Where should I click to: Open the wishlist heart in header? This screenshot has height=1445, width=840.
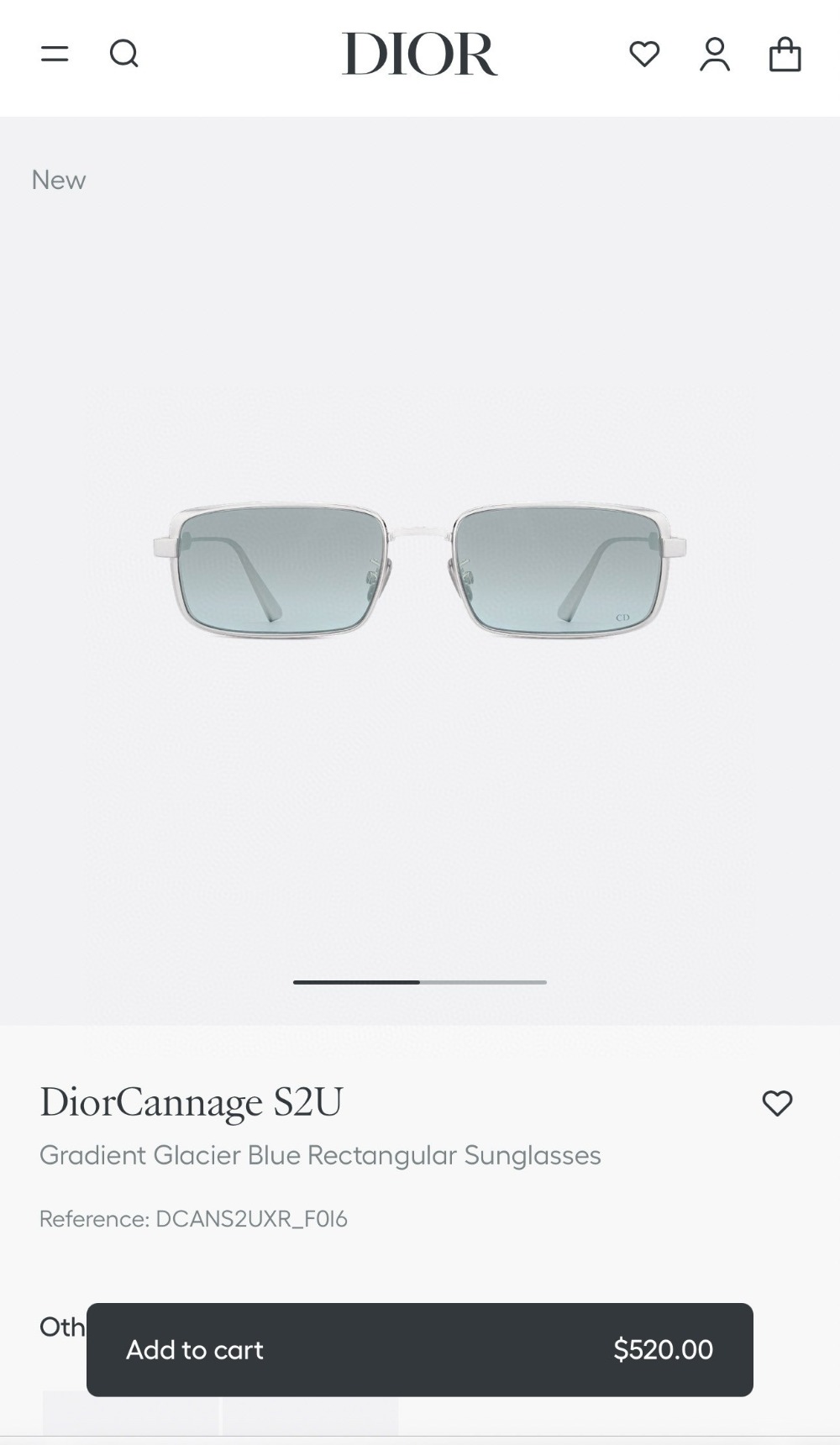click(644, 55)
